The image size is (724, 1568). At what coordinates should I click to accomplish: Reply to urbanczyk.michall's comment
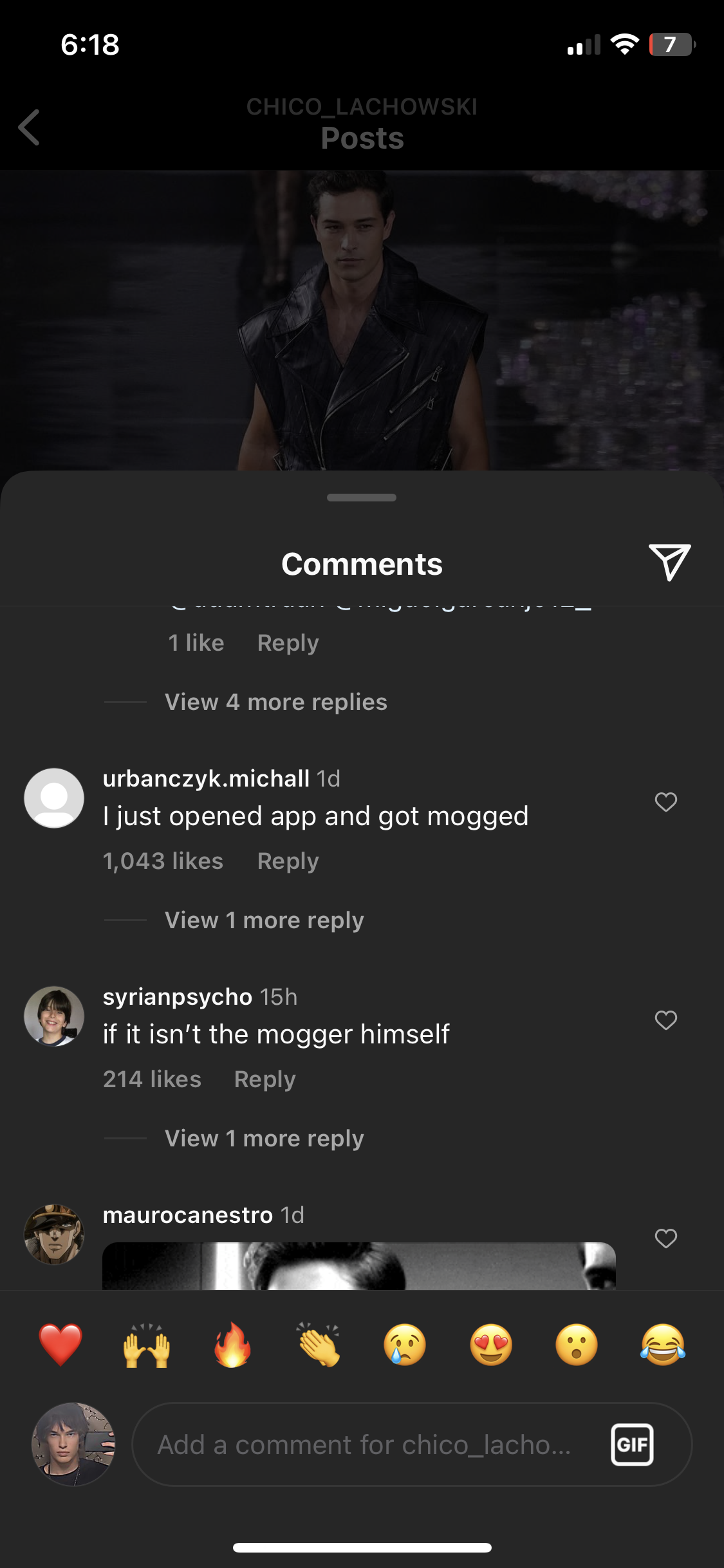point(288,861)
